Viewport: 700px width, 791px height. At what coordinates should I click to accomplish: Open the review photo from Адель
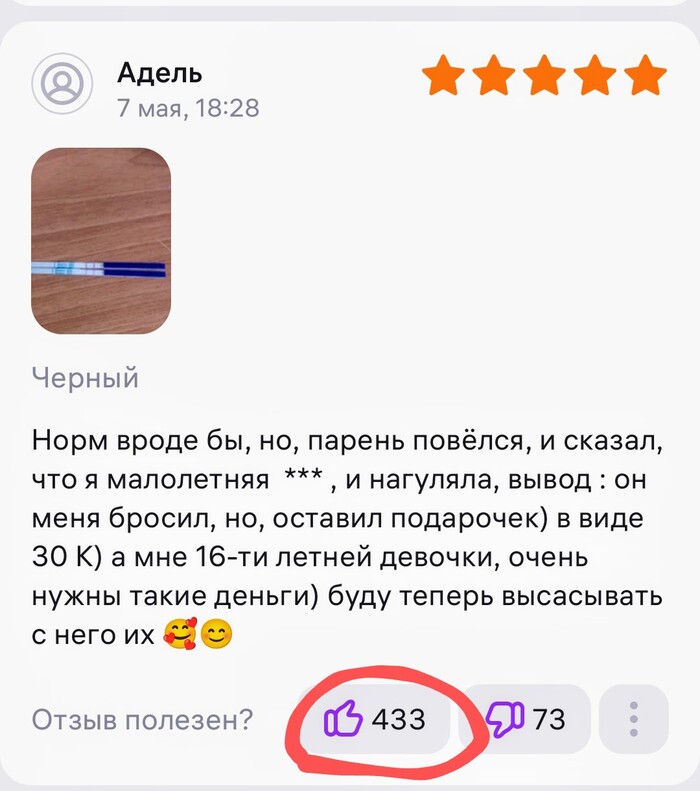tap(101, 241)
